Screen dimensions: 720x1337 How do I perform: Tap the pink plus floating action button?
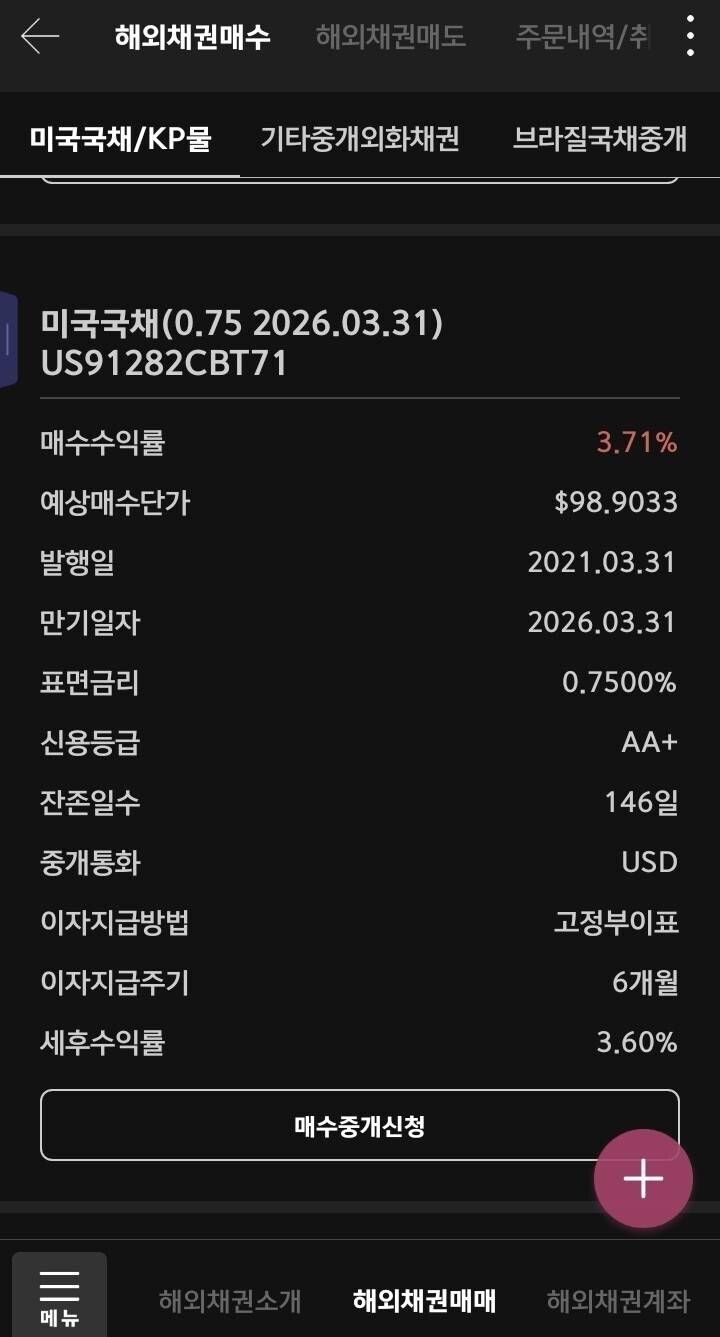[643, 1179]
